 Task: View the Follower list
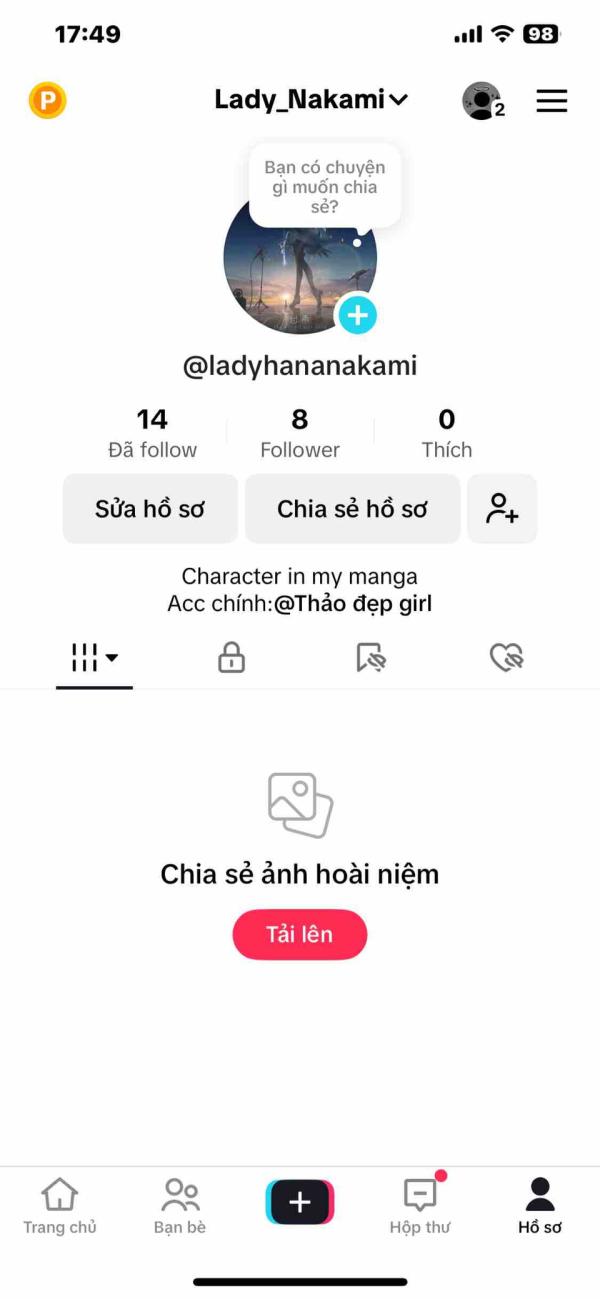tap(300, 433)
